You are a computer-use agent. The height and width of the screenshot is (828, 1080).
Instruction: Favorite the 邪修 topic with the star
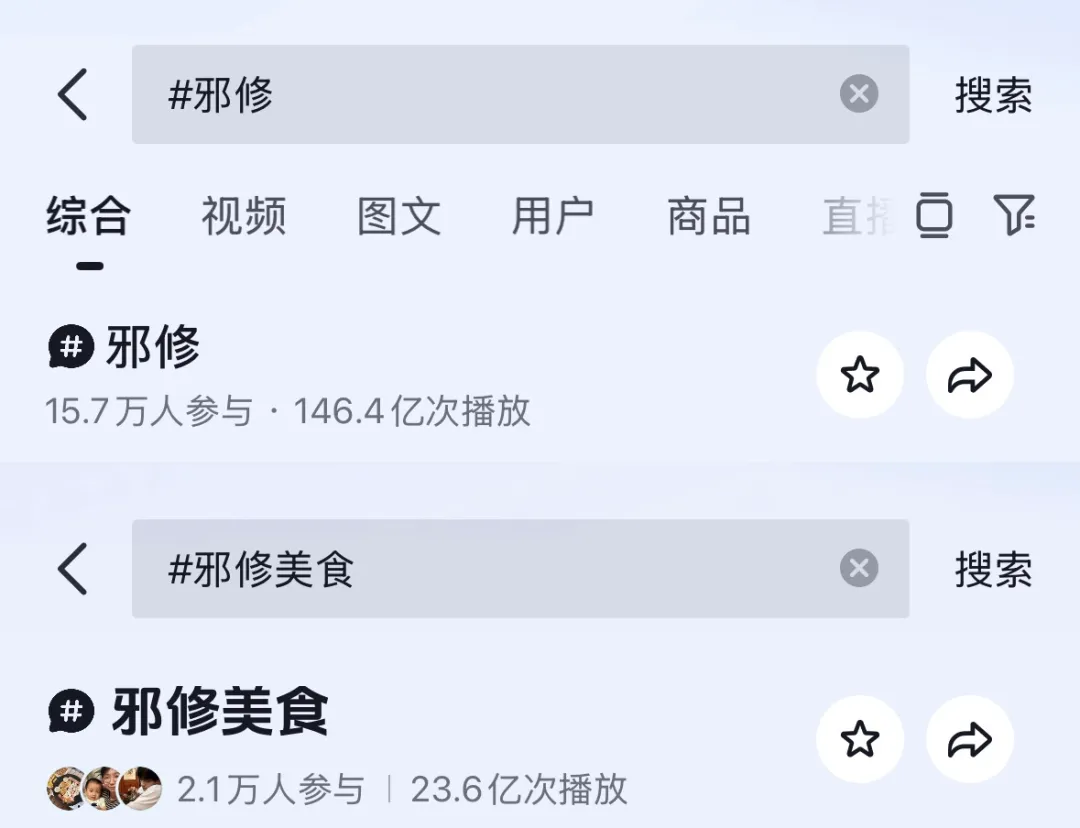[860, 375]
